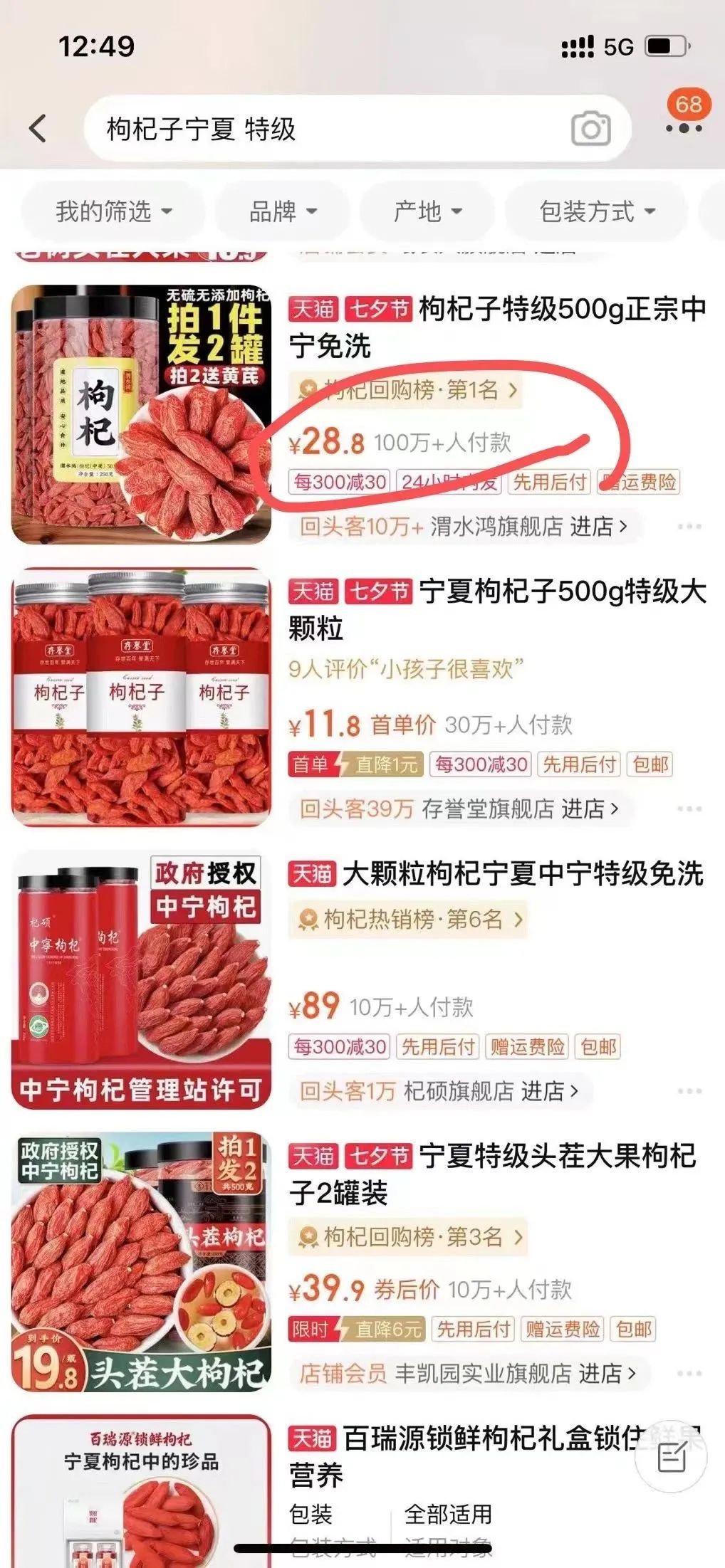This screenshot has height=1568, width=725.
Task: Expand the 品牌 filter dropdown
Action: coord(283,211)
